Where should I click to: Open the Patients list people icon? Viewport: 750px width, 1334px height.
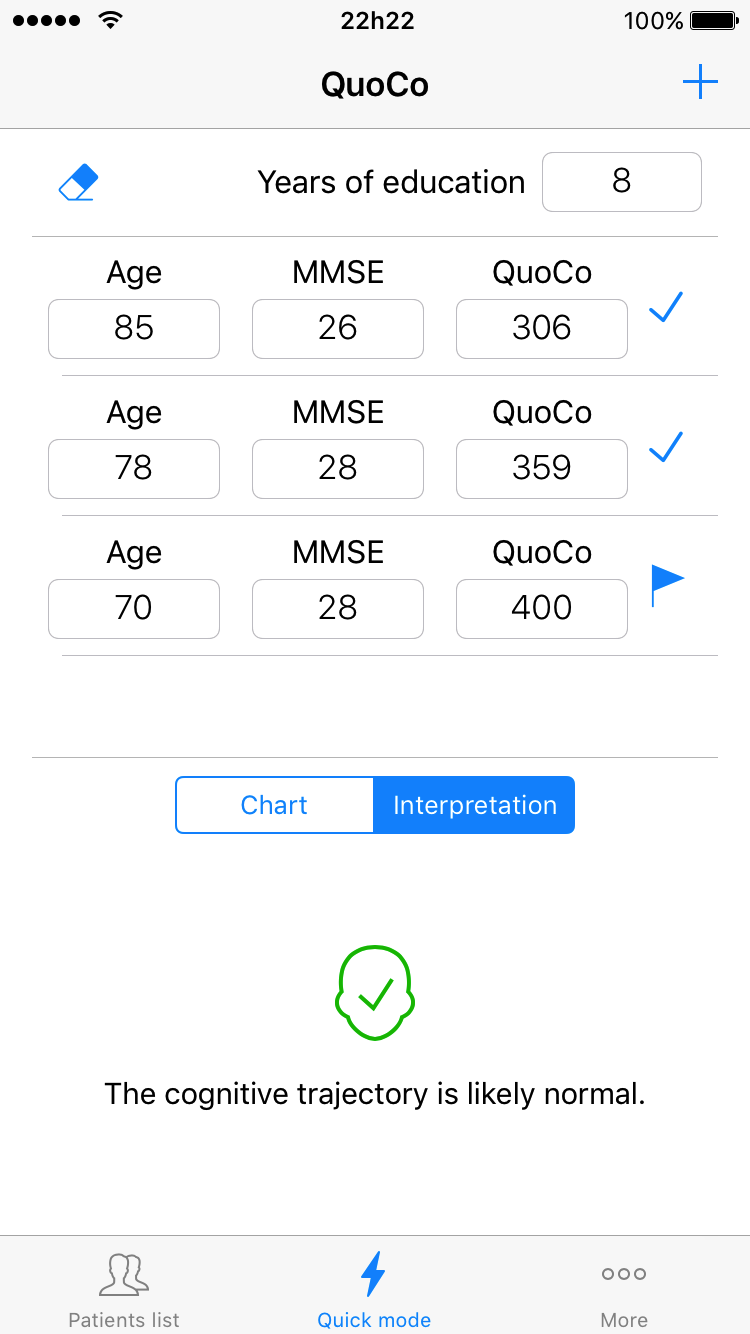[x=122, y=1272]
